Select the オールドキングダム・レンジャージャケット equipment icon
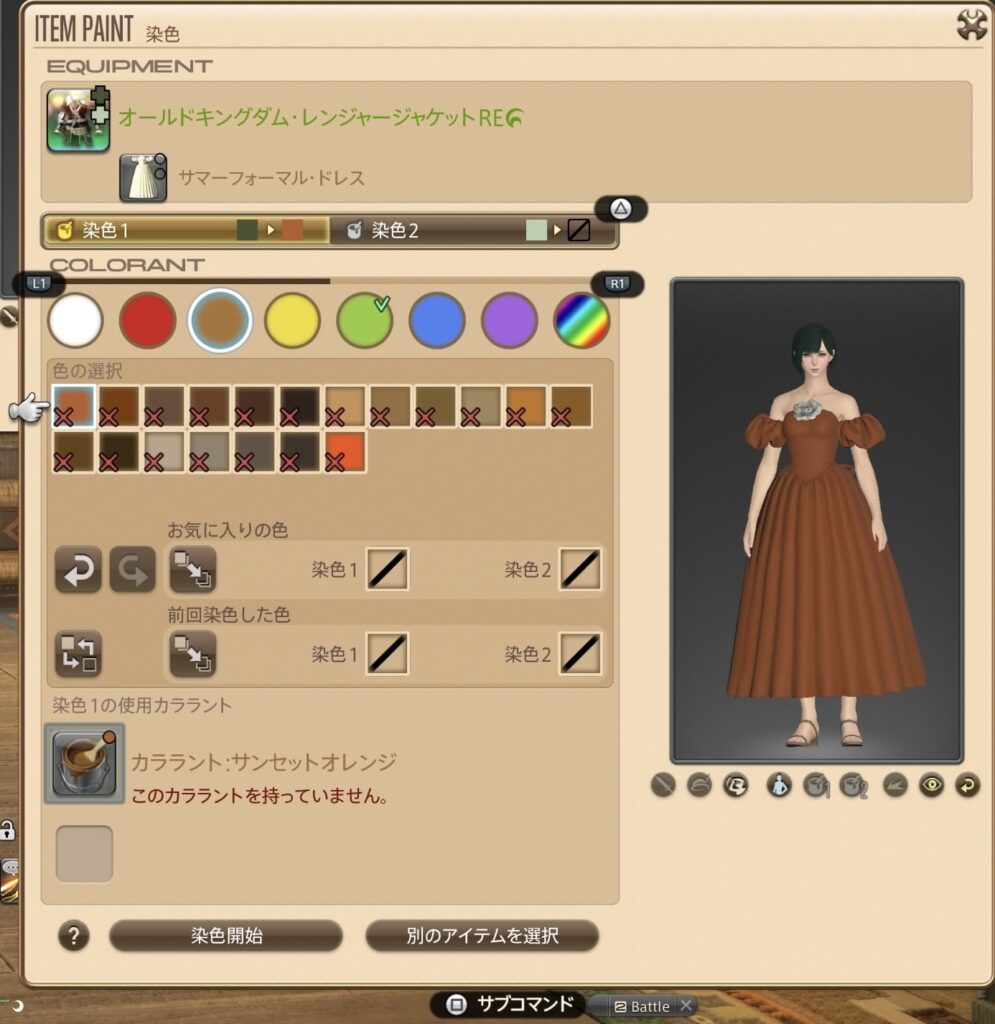The image size is (995, 1024). [x=78, y=120]
